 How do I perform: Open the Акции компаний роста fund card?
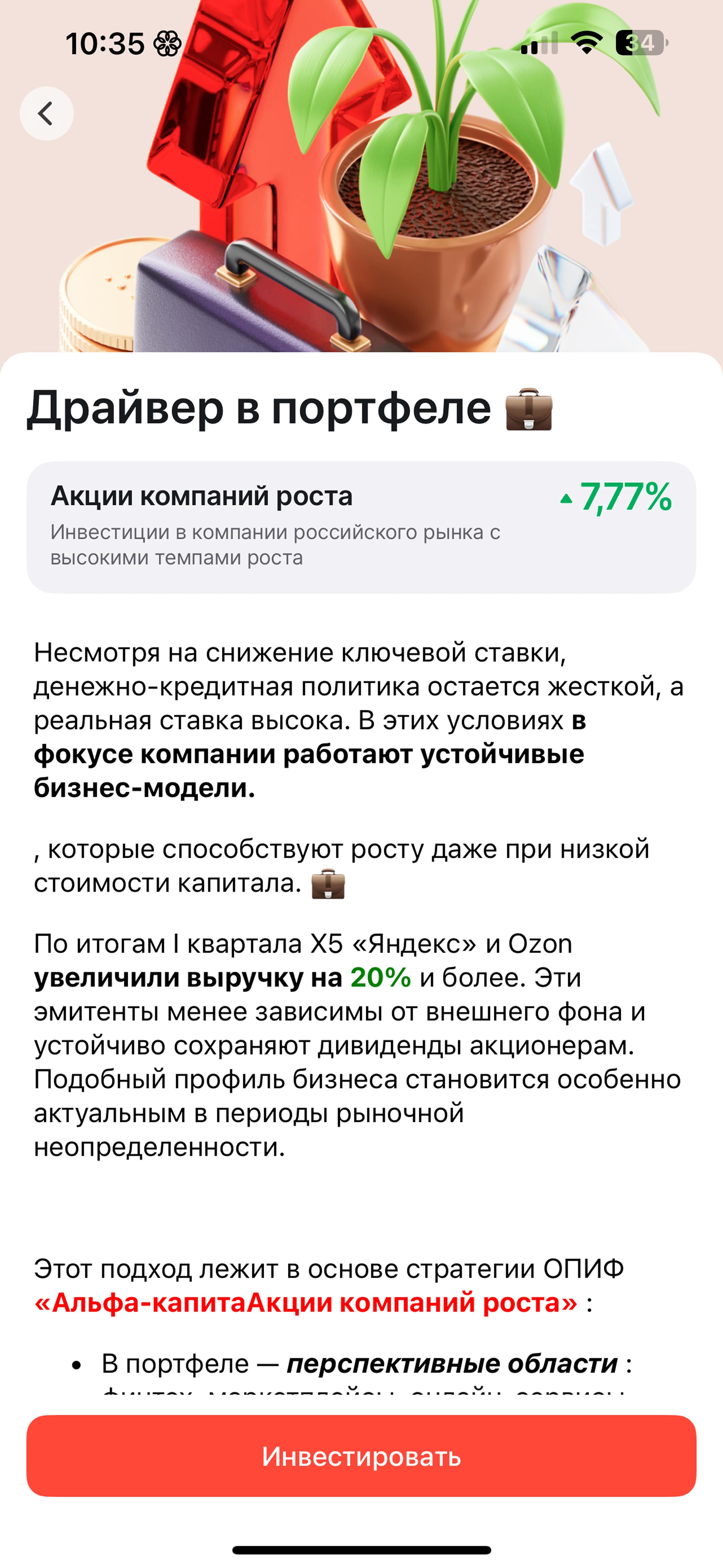(361, 527)
